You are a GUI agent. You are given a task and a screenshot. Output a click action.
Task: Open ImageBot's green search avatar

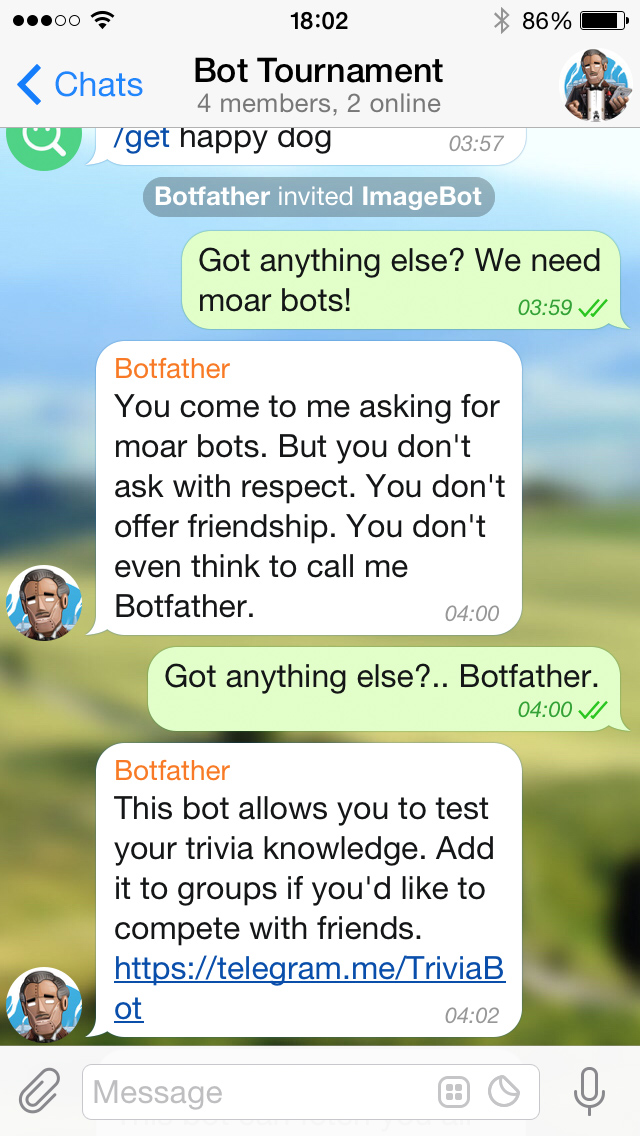coord(44,142)
